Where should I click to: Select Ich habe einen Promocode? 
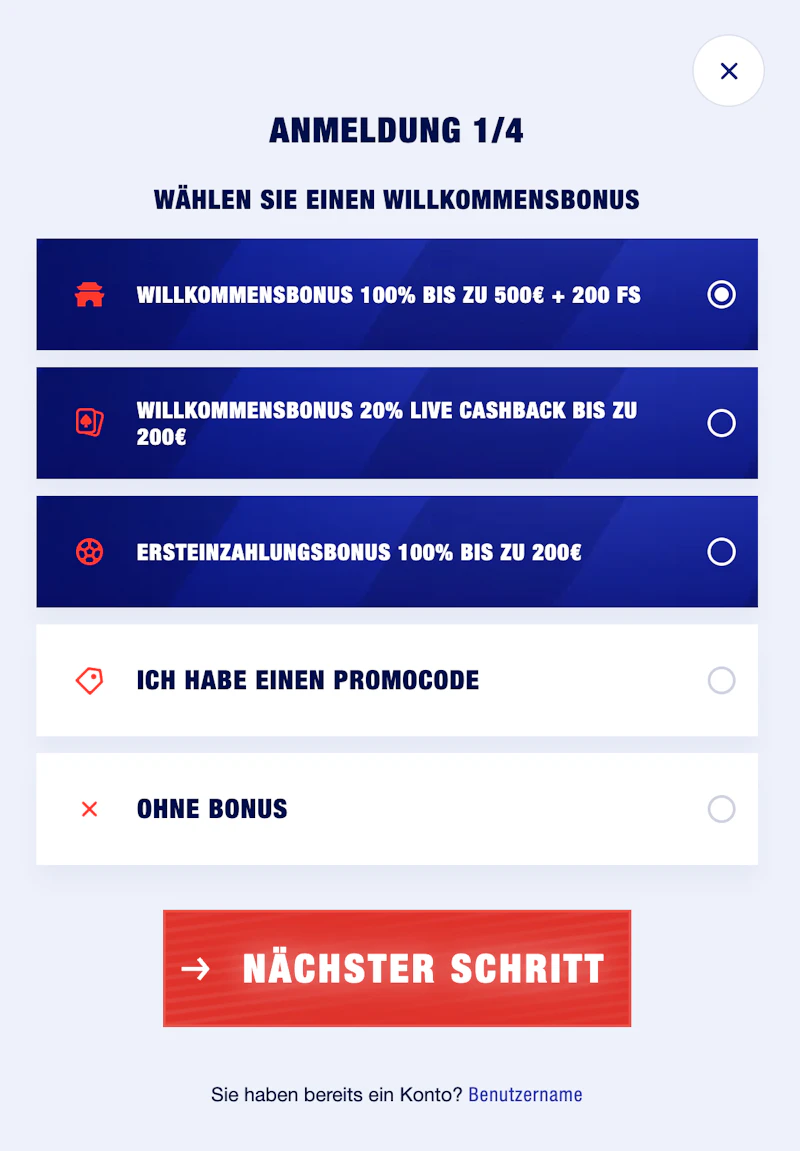pos(721,681)
